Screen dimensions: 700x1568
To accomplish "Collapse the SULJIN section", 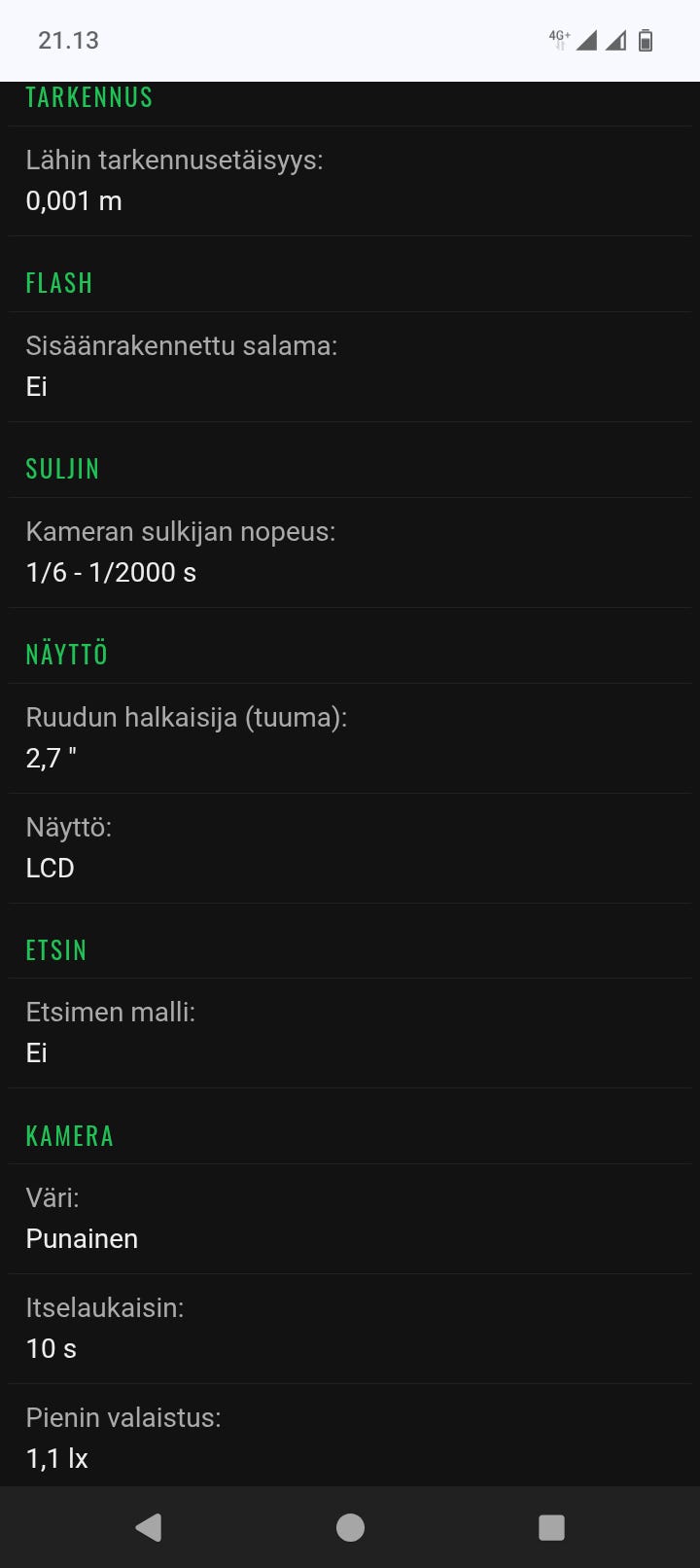I will point(62,469).
